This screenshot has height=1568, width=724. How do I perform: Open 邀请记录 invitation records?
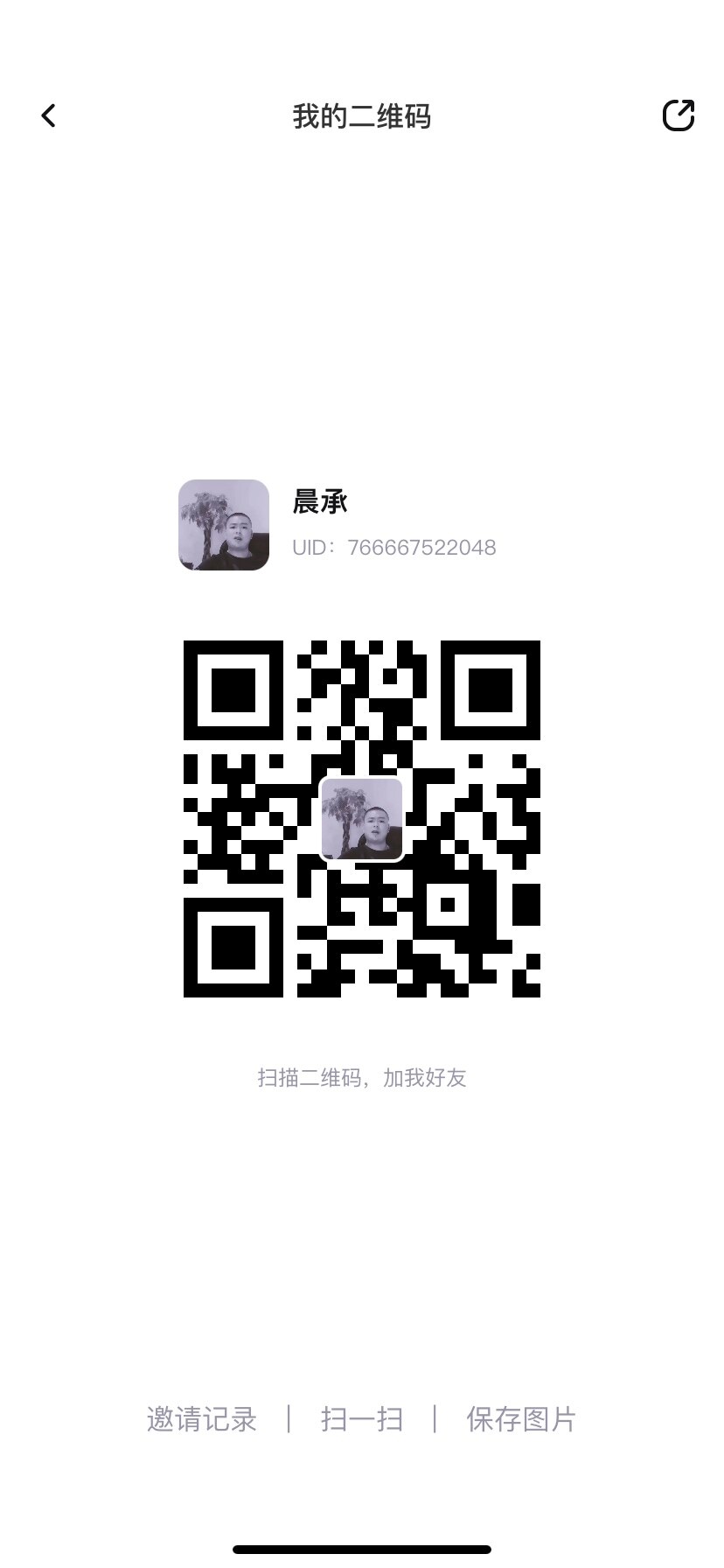(x=202, y=1418)
